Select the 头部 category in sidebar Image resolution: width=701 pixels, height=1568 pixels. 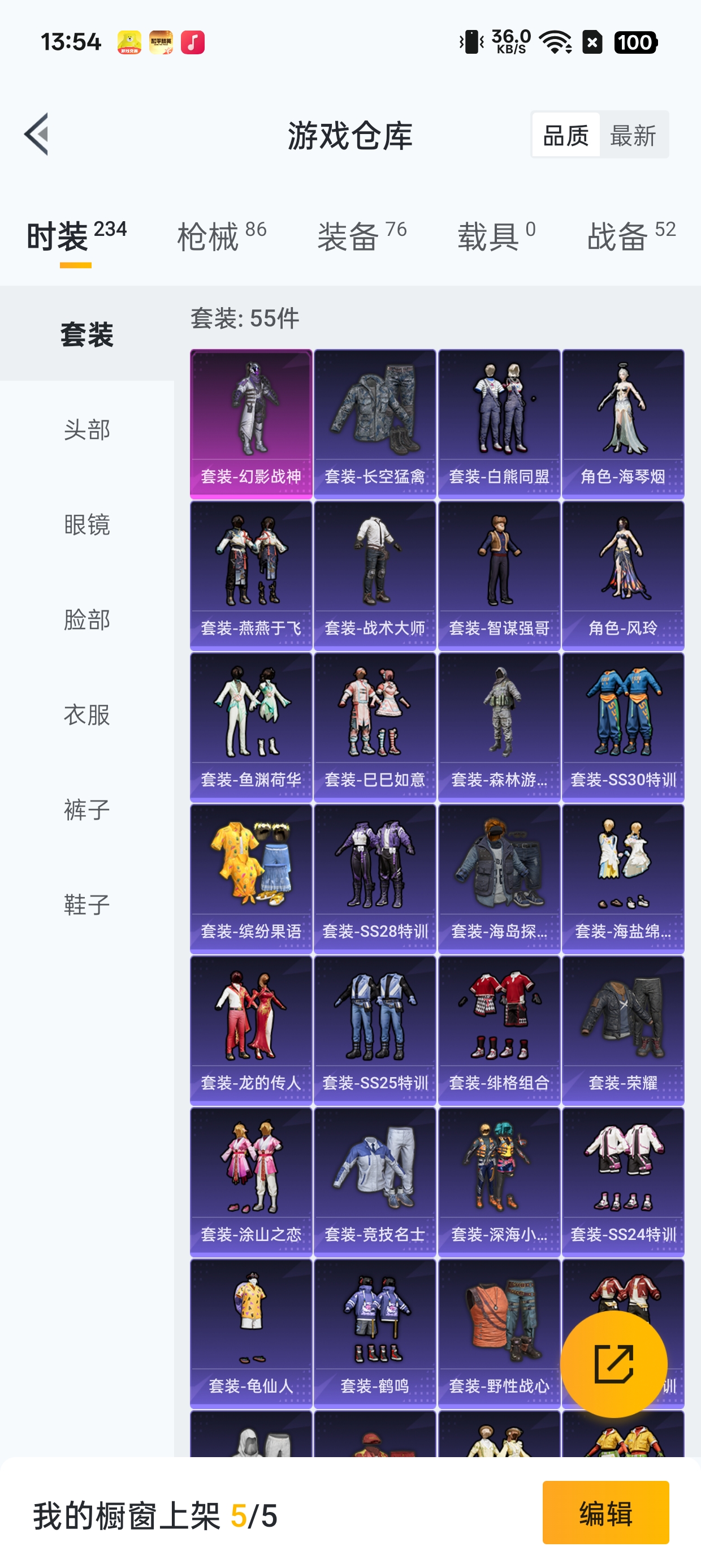click(x=87, y=429)
